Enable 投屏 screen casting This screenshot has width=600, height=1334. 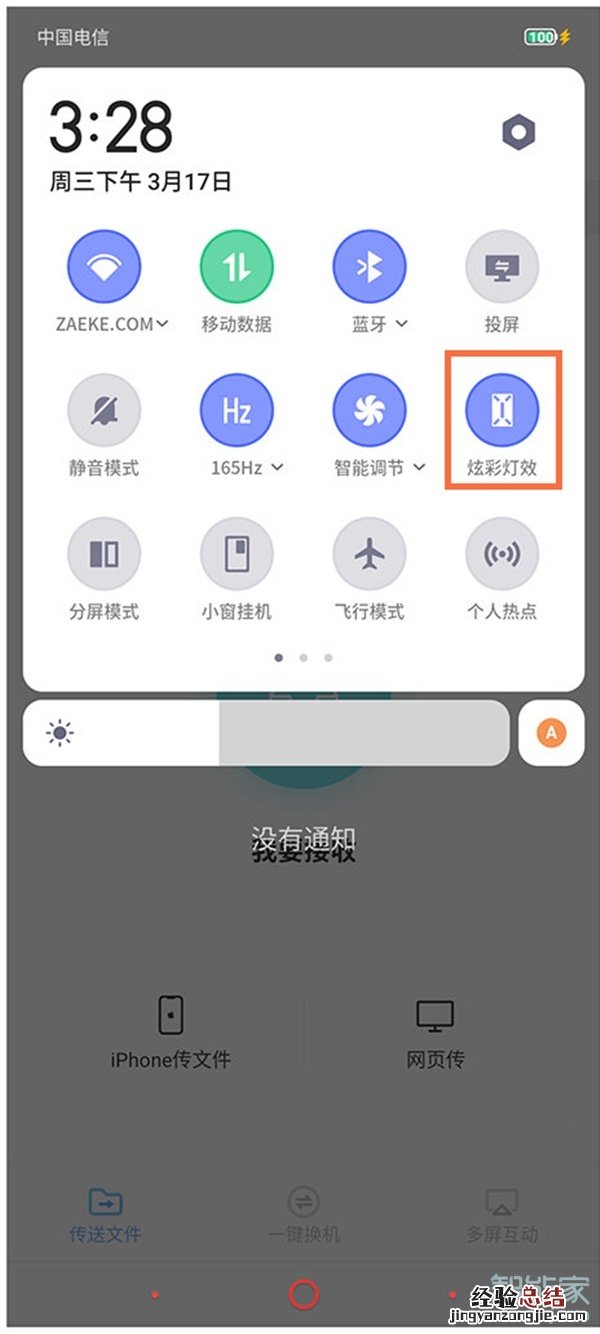click(x=502, y=268)
